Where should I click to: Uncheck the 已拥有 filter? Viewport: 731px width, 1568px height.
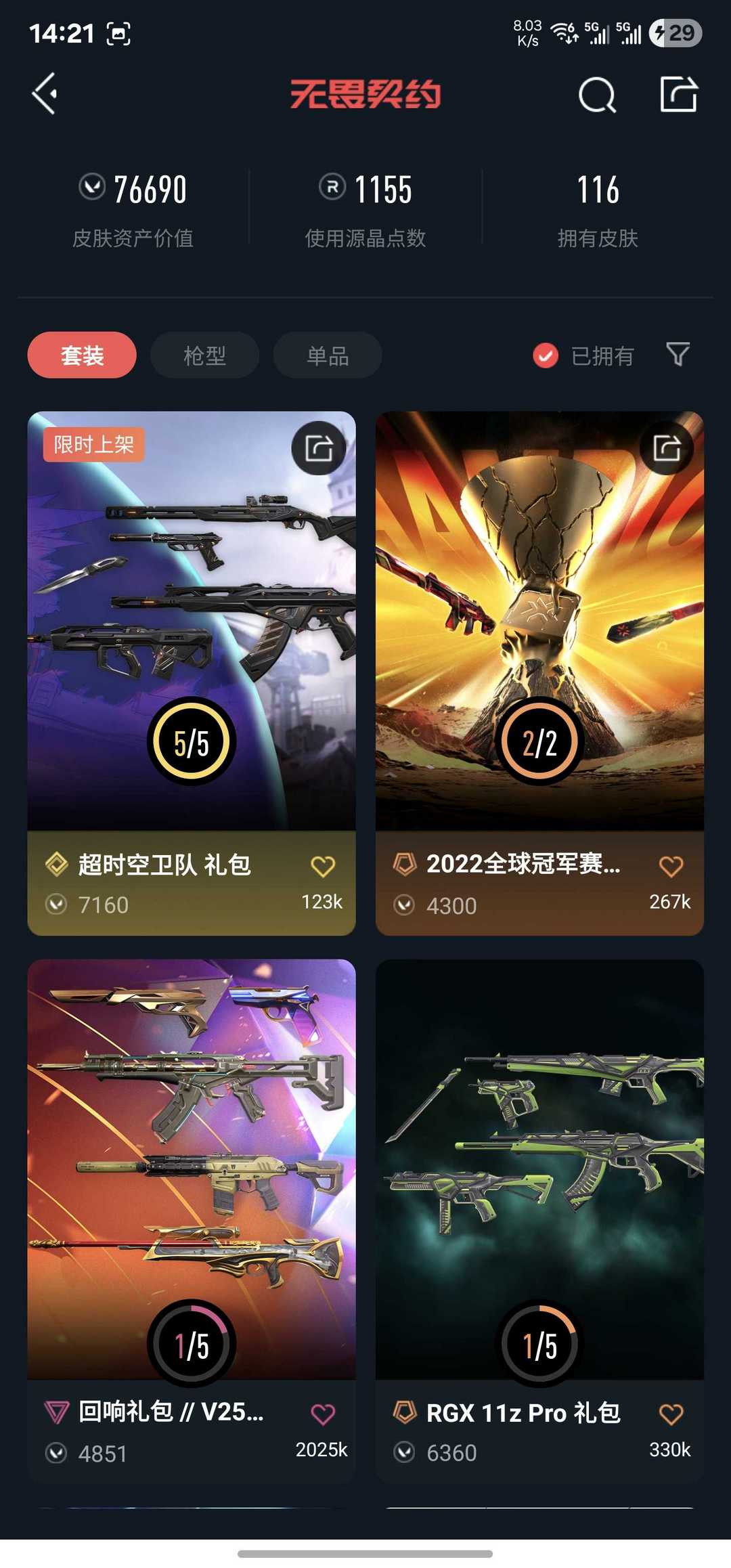click(583, 355)
